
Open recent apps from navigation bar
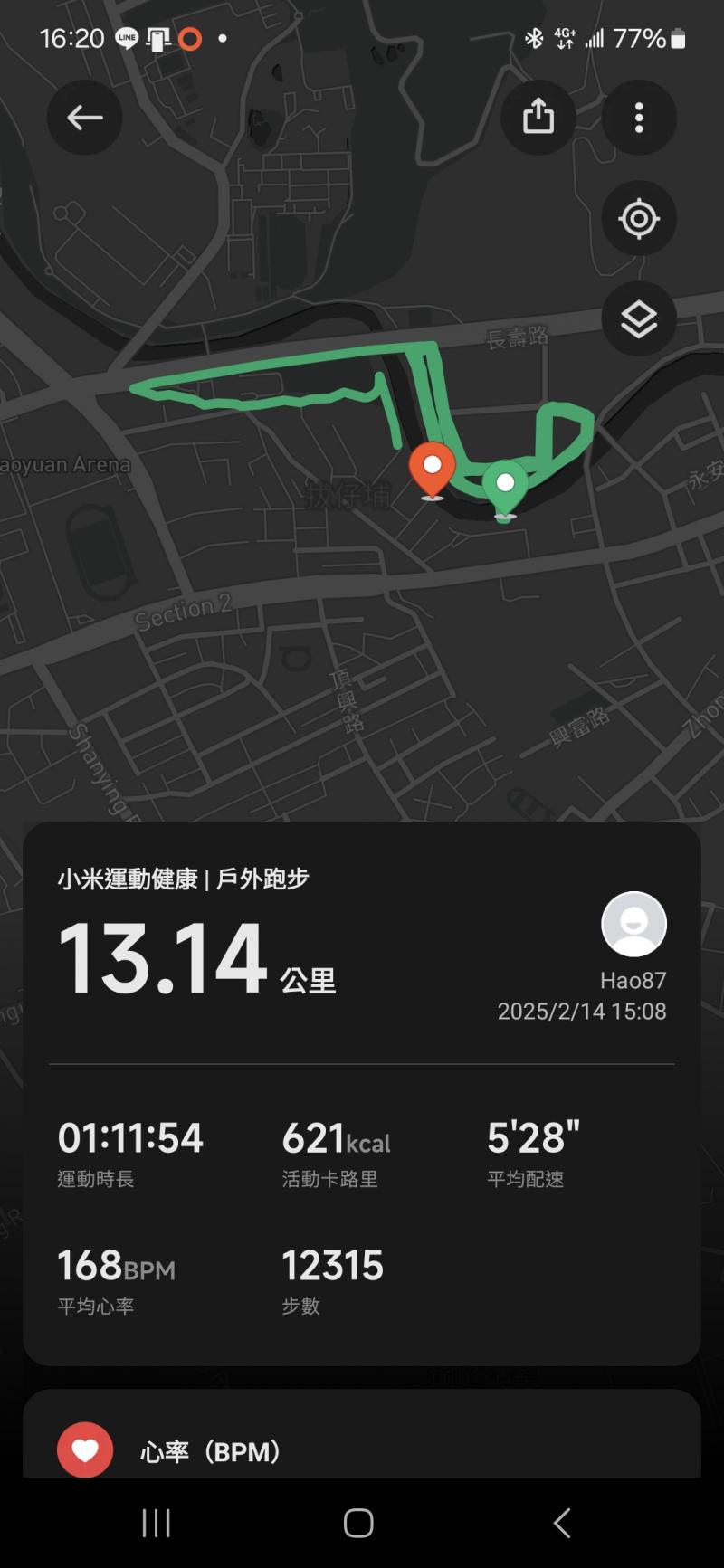[x=157, y=1523]
